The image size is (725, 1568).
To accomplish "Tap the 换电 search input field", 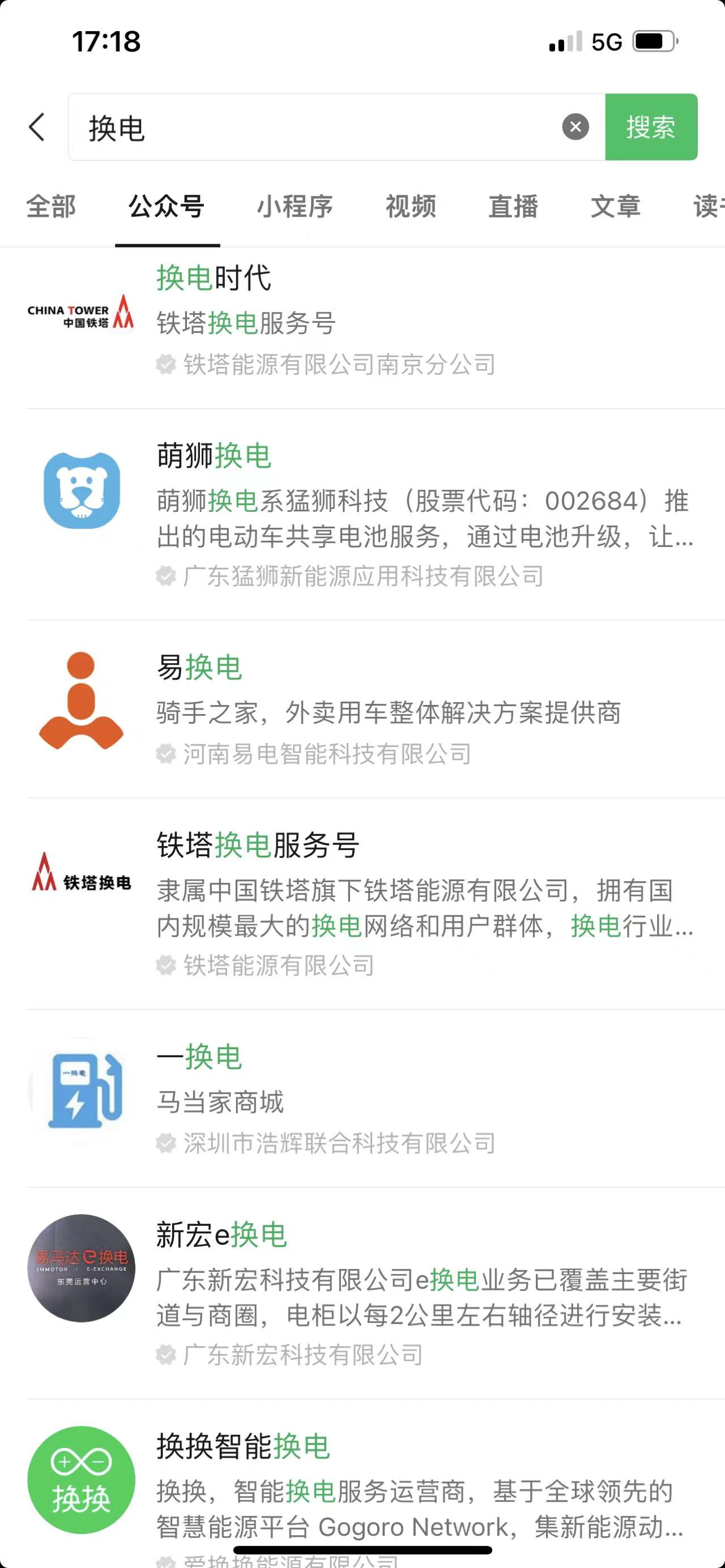I will tap(317, 128).
